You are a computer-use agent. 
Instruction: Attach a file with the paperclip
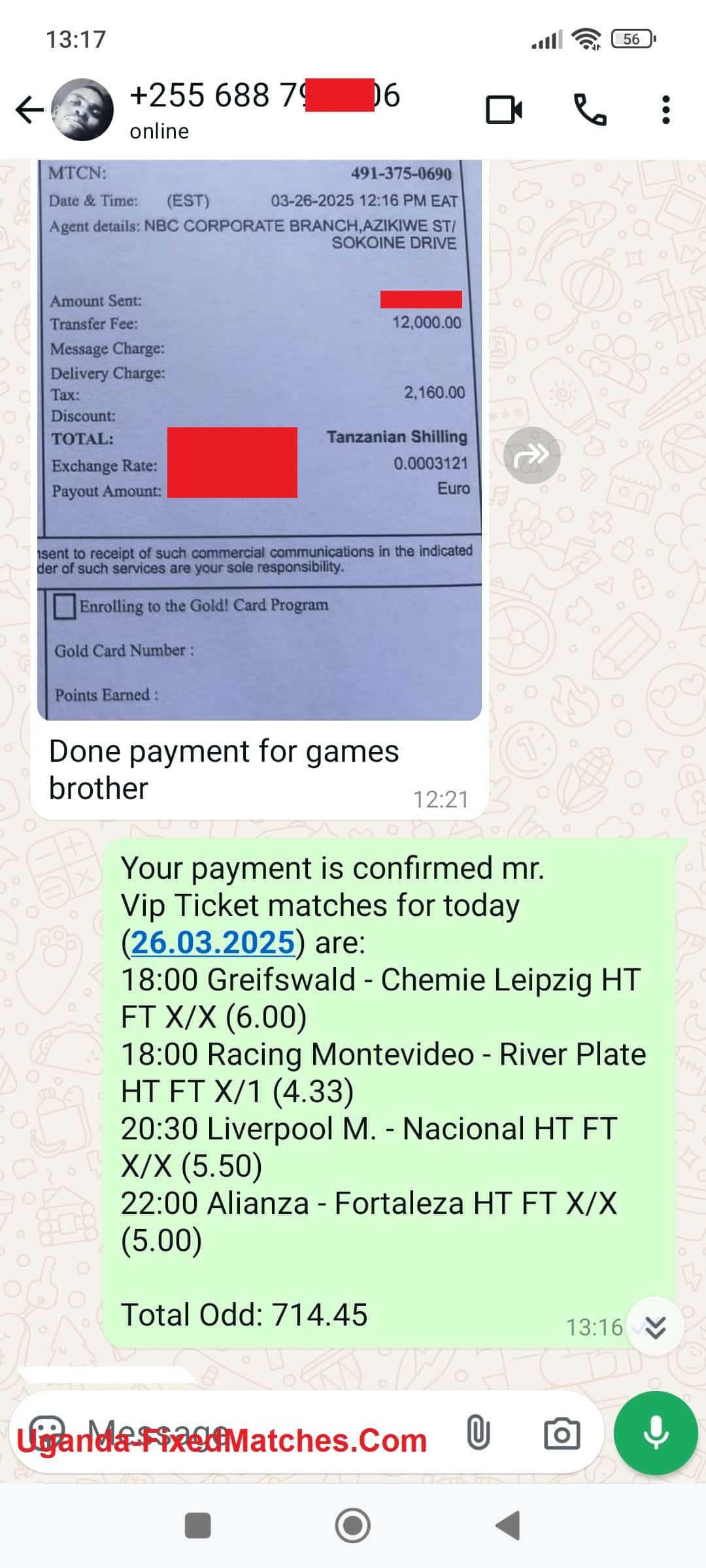479,1433
